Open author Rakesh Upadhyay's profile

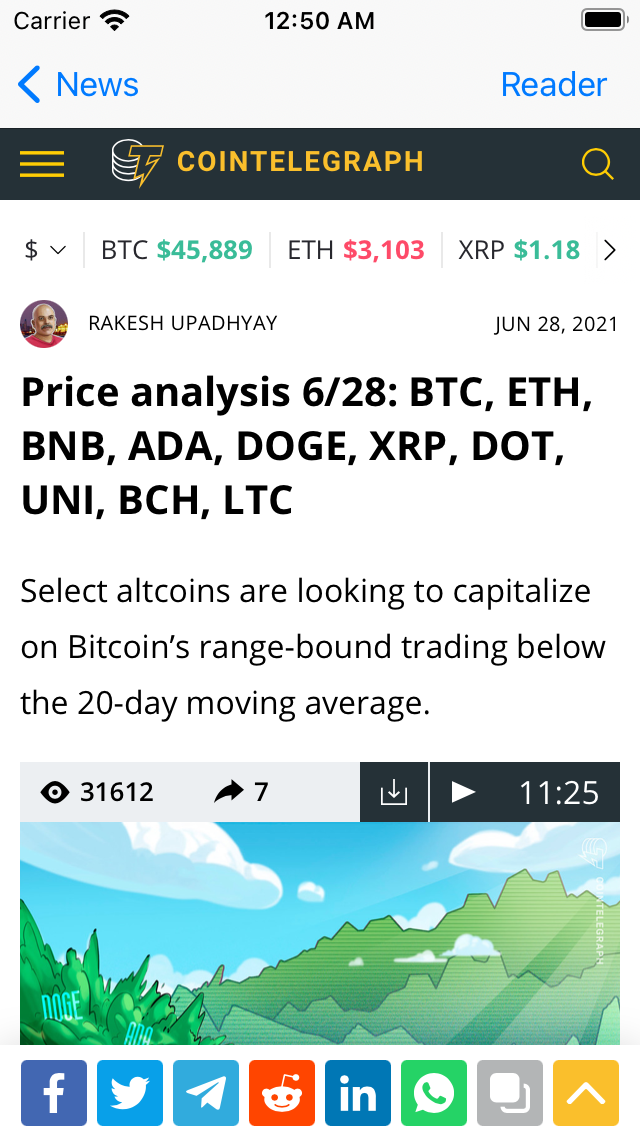tap(183, 323)
